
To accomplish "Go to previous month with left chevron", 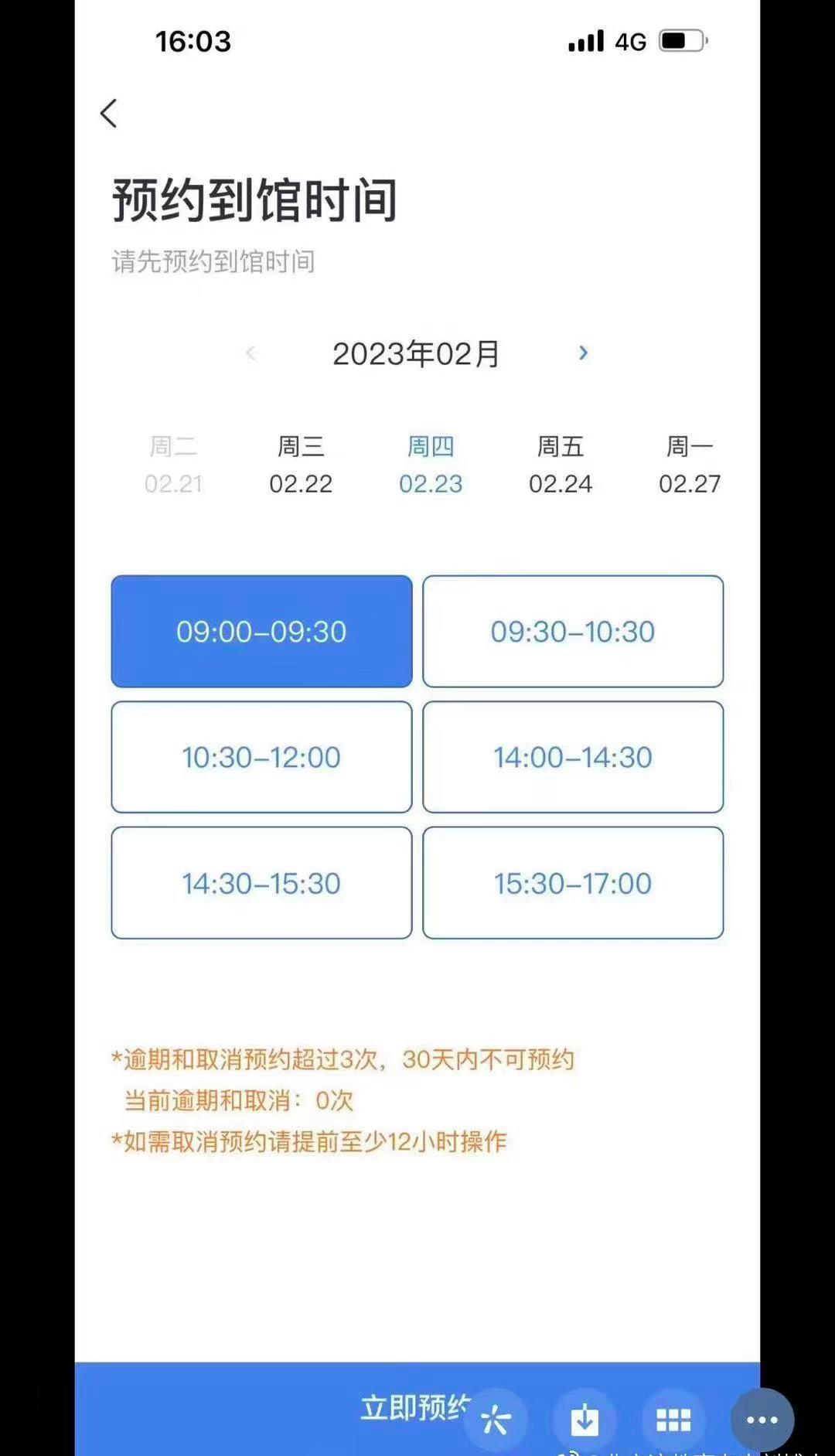I will coord(251,353).
